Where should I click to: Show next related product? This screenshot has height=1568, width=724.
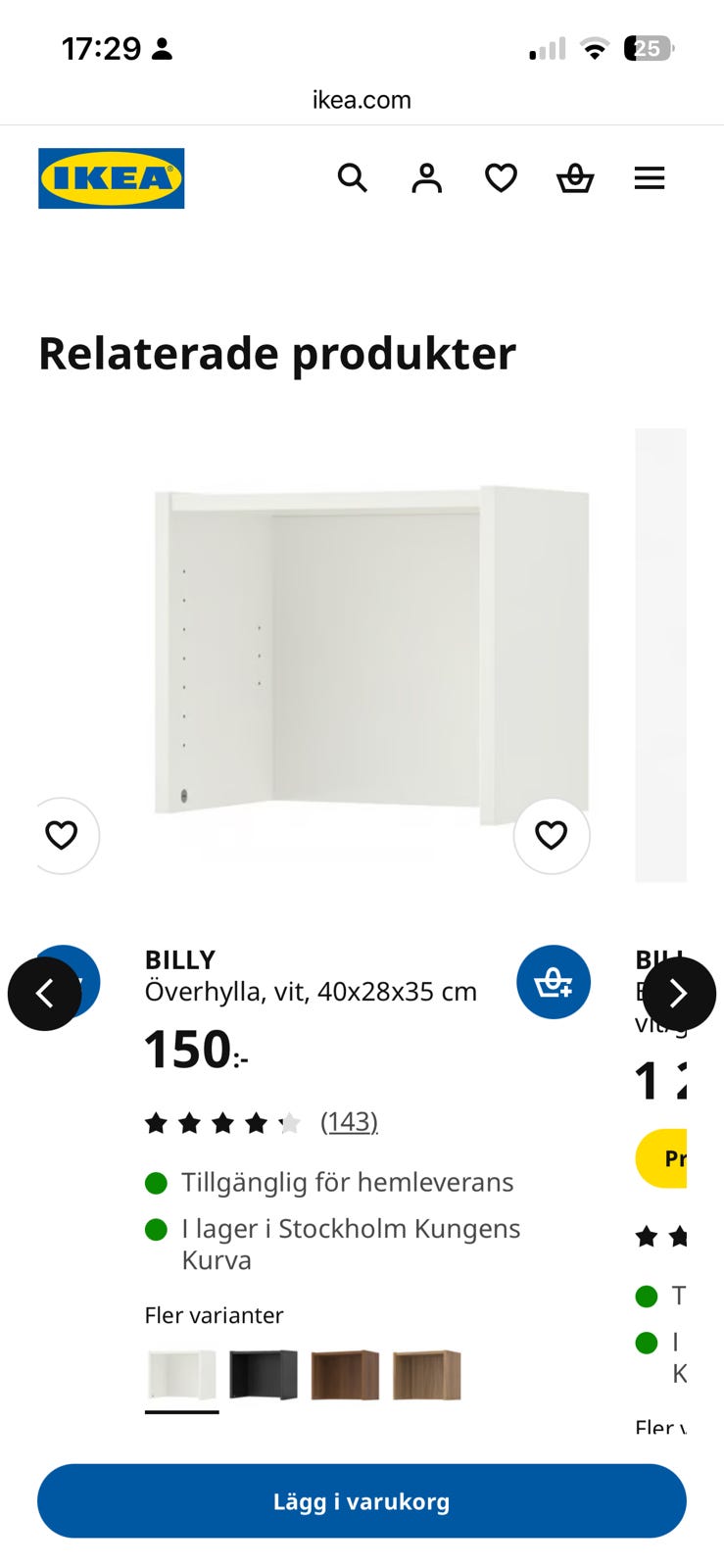679,994
